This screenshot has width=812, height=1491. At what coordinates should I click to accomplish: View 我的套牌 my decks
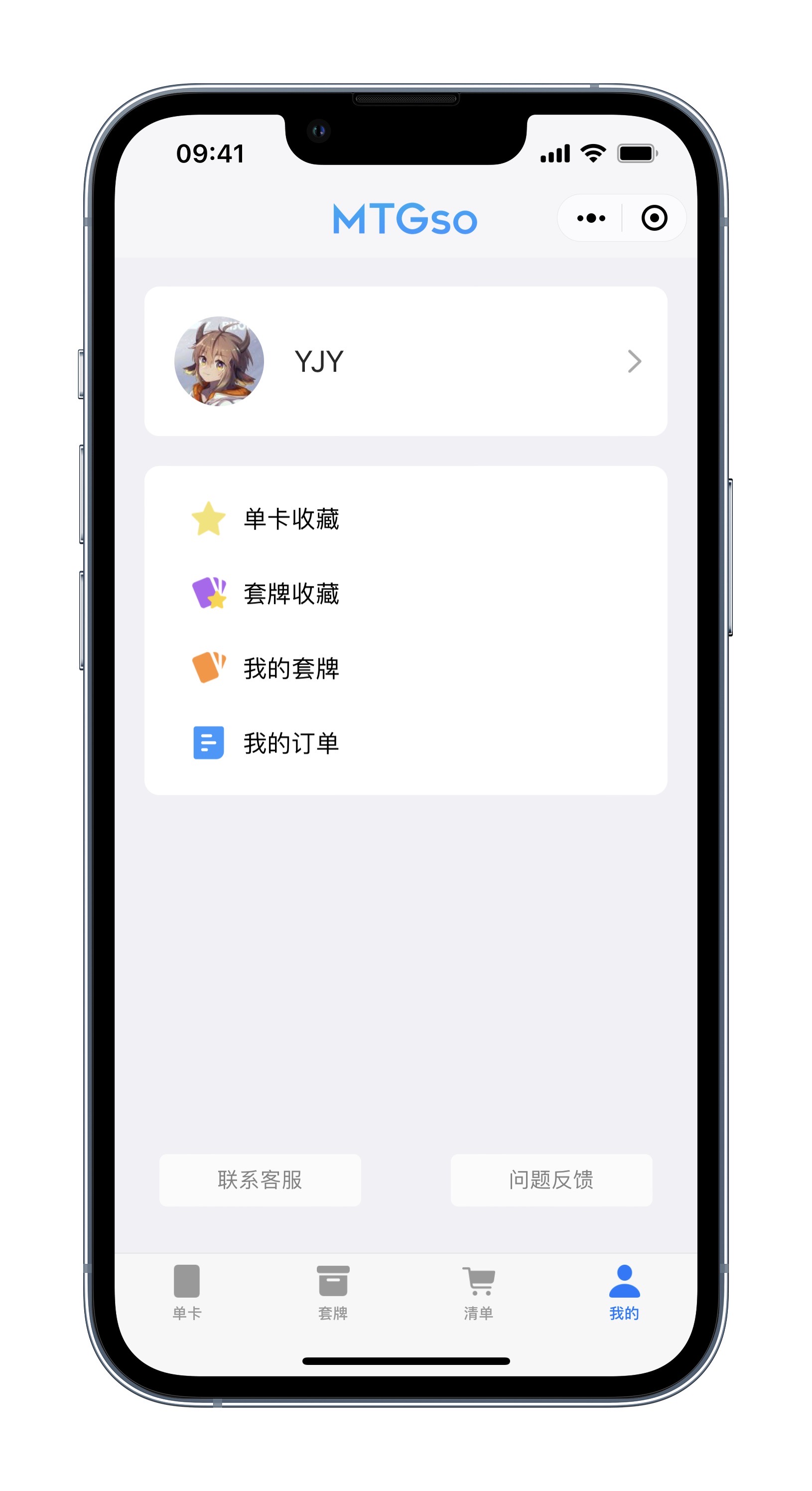[290, 669]
